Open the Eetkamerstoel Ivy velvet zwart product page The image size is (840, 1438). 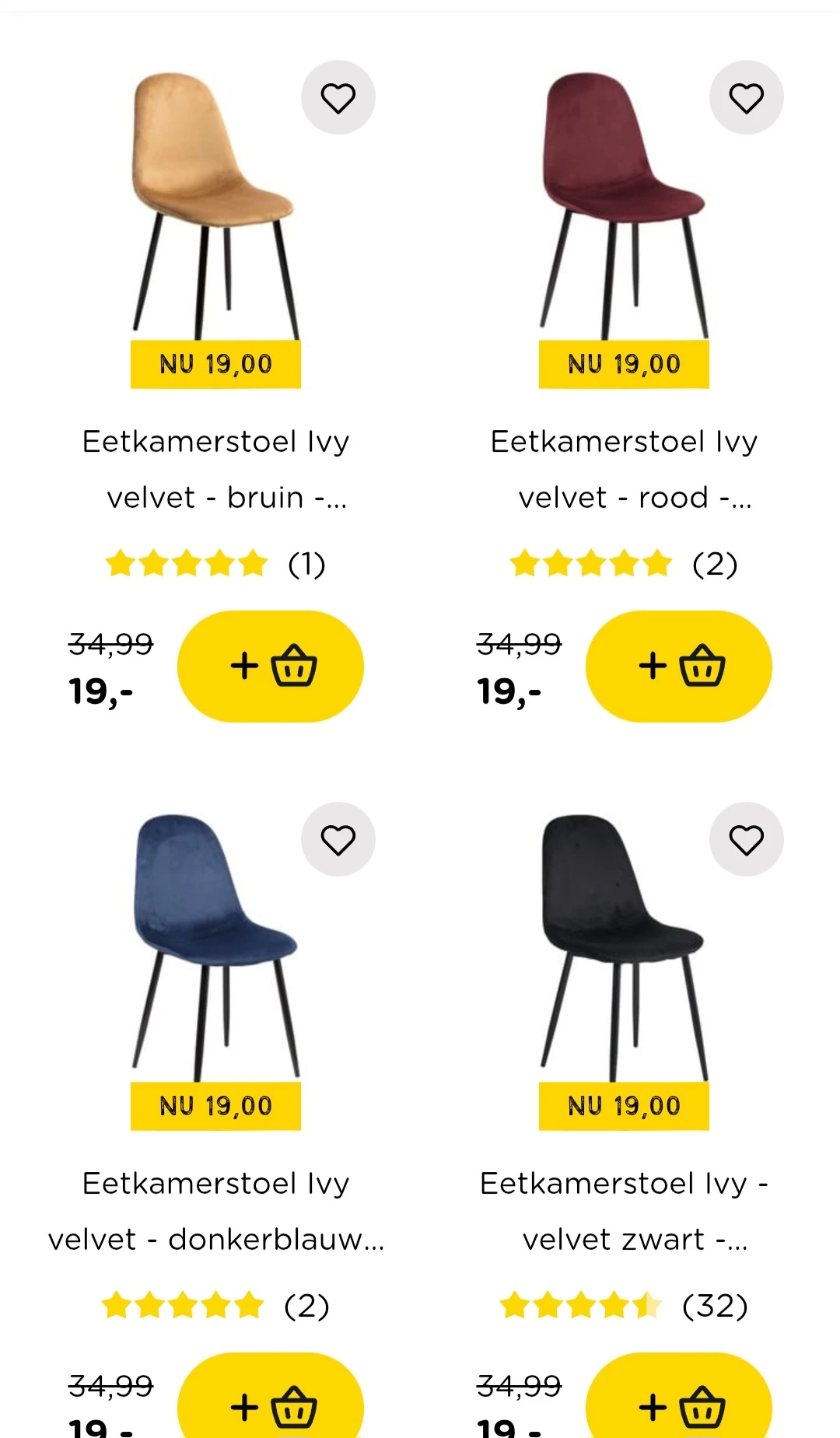pyautogui.click(x=624, y=1209)
